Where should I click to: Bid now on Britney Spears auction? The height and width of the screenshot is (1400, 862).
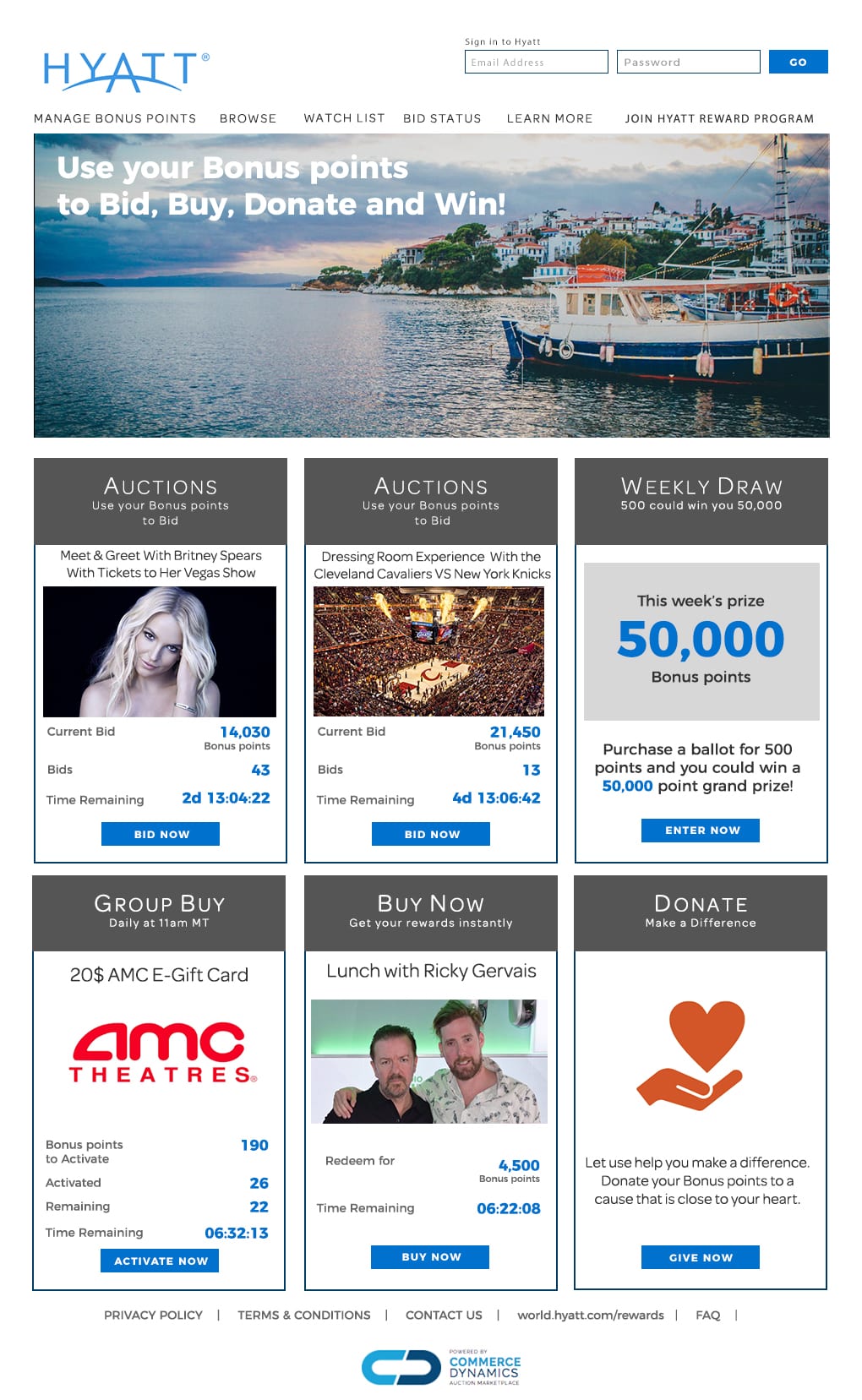coord(161,834)
